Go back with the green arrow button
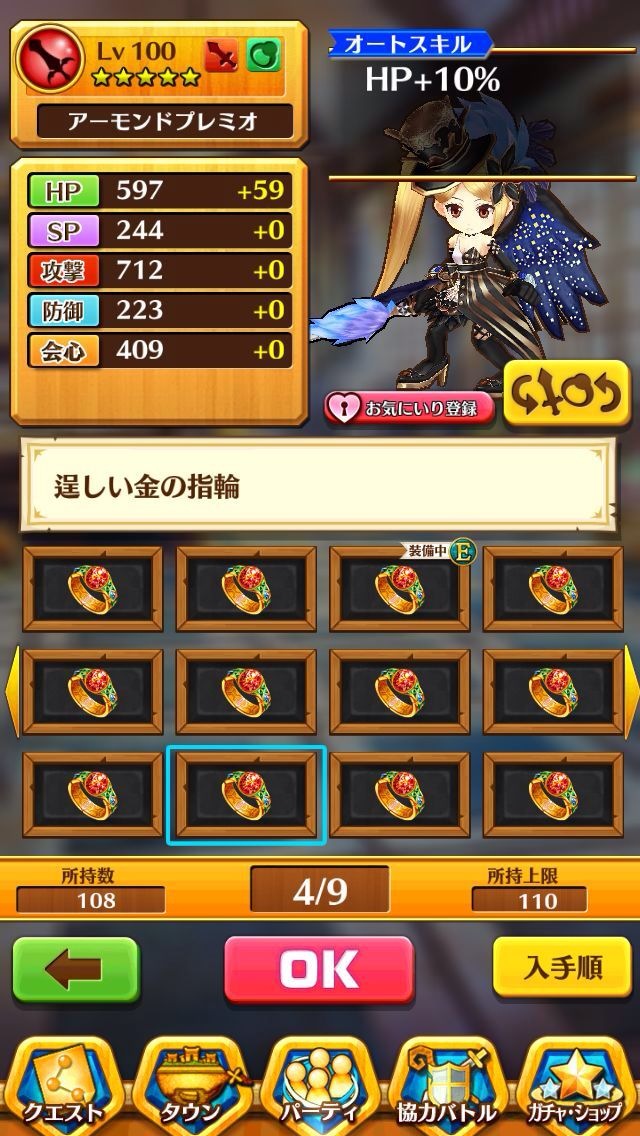 (74, 969)
